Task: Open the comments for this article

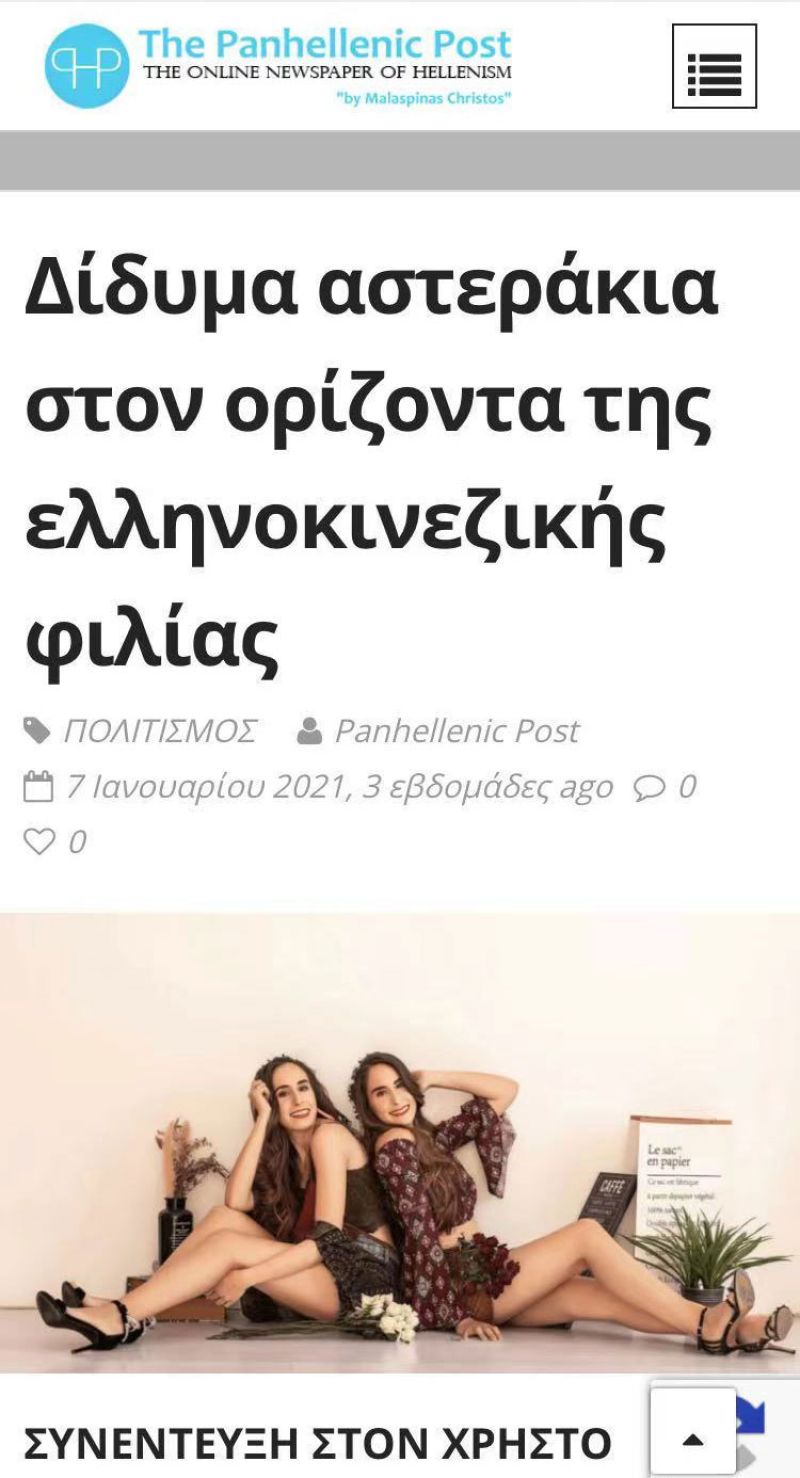Action: pyautogui.click(x=665, y=787)
